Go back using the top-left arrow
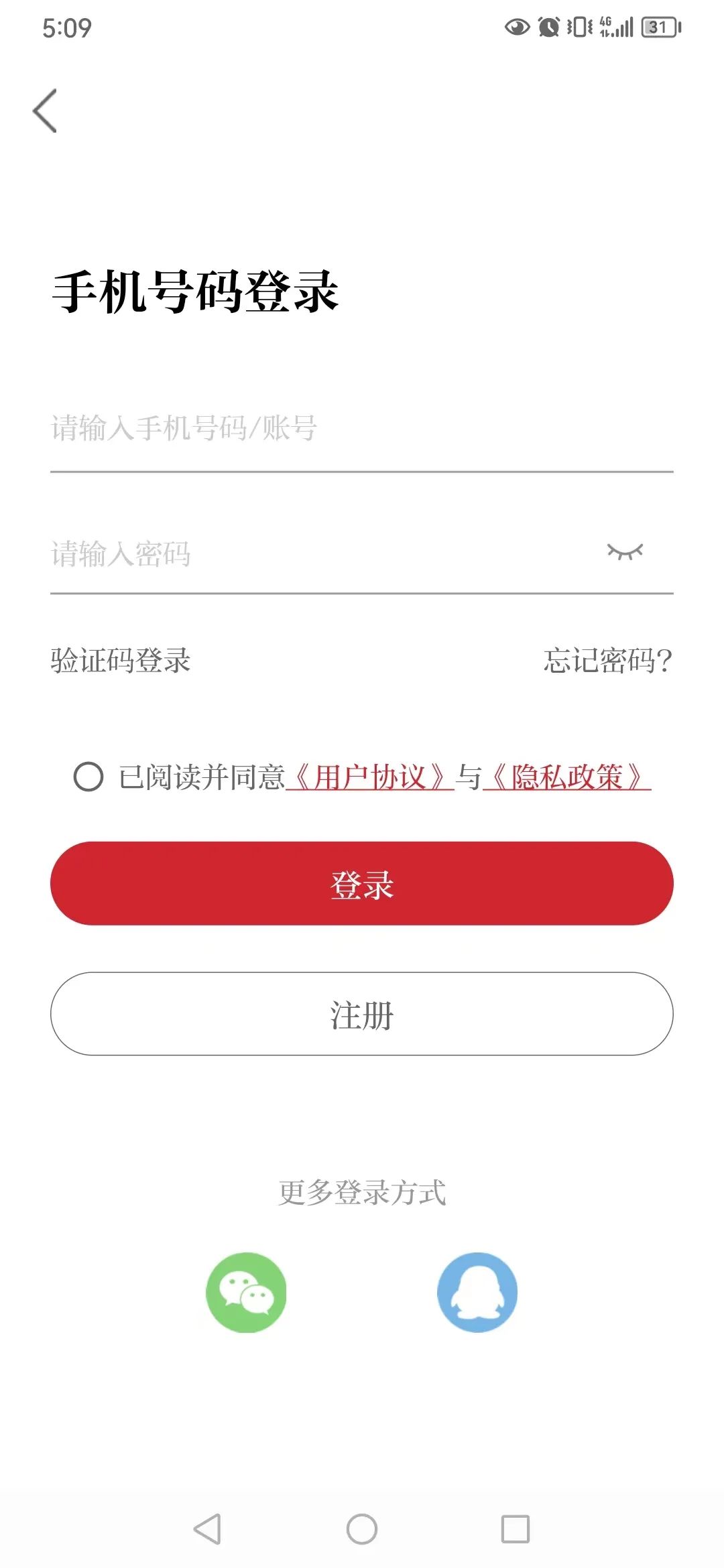724x1568 pixels. 45,111
